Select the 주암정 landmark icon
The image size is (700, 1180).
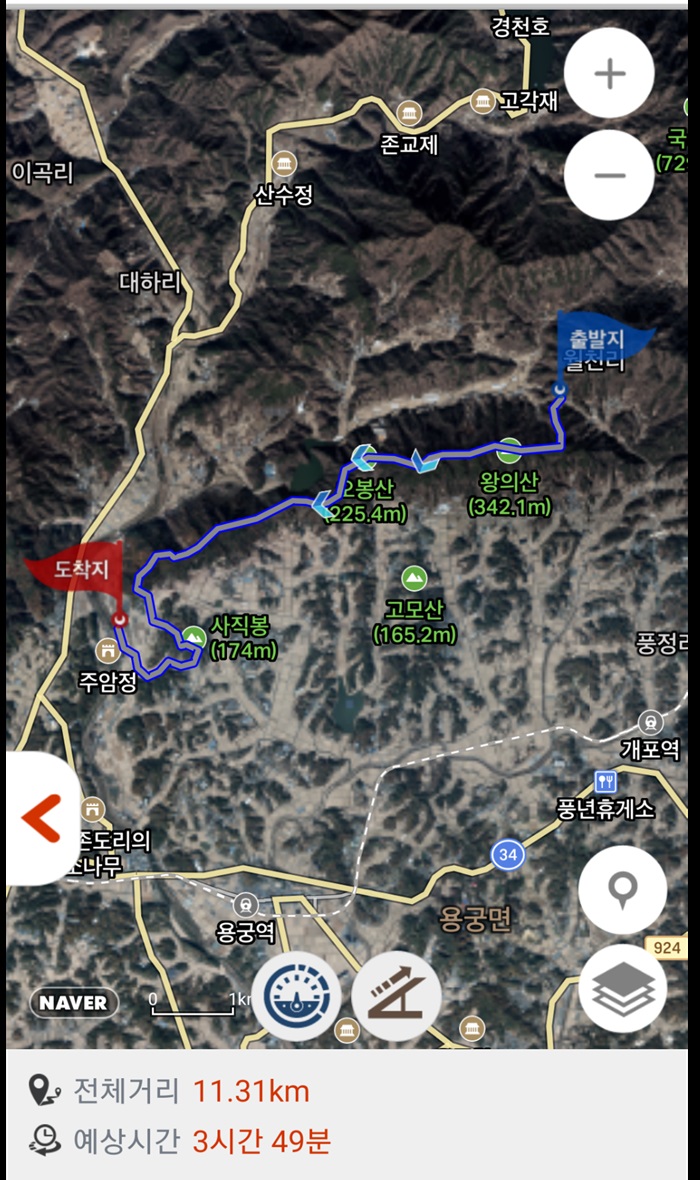108,650
